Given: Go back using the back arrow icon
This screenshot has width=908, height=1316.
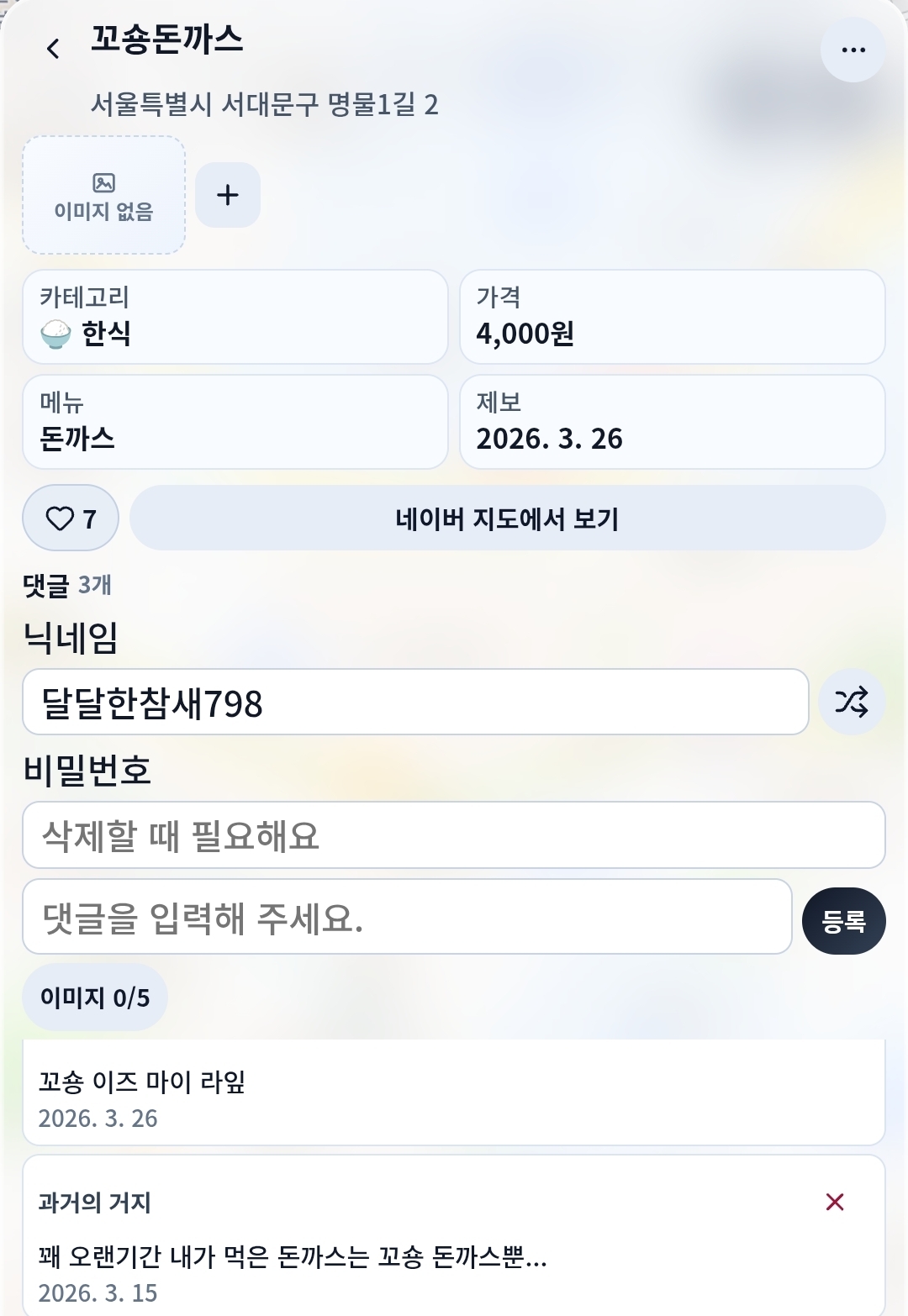Looking at the screenshot, I should tap(54, 48).
